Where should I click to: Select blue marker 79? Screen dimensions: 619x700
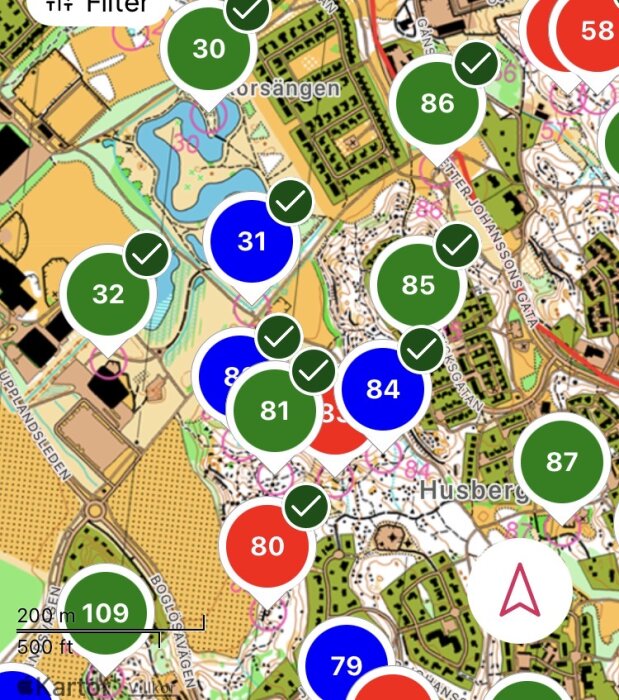click(x=345, y=665)
